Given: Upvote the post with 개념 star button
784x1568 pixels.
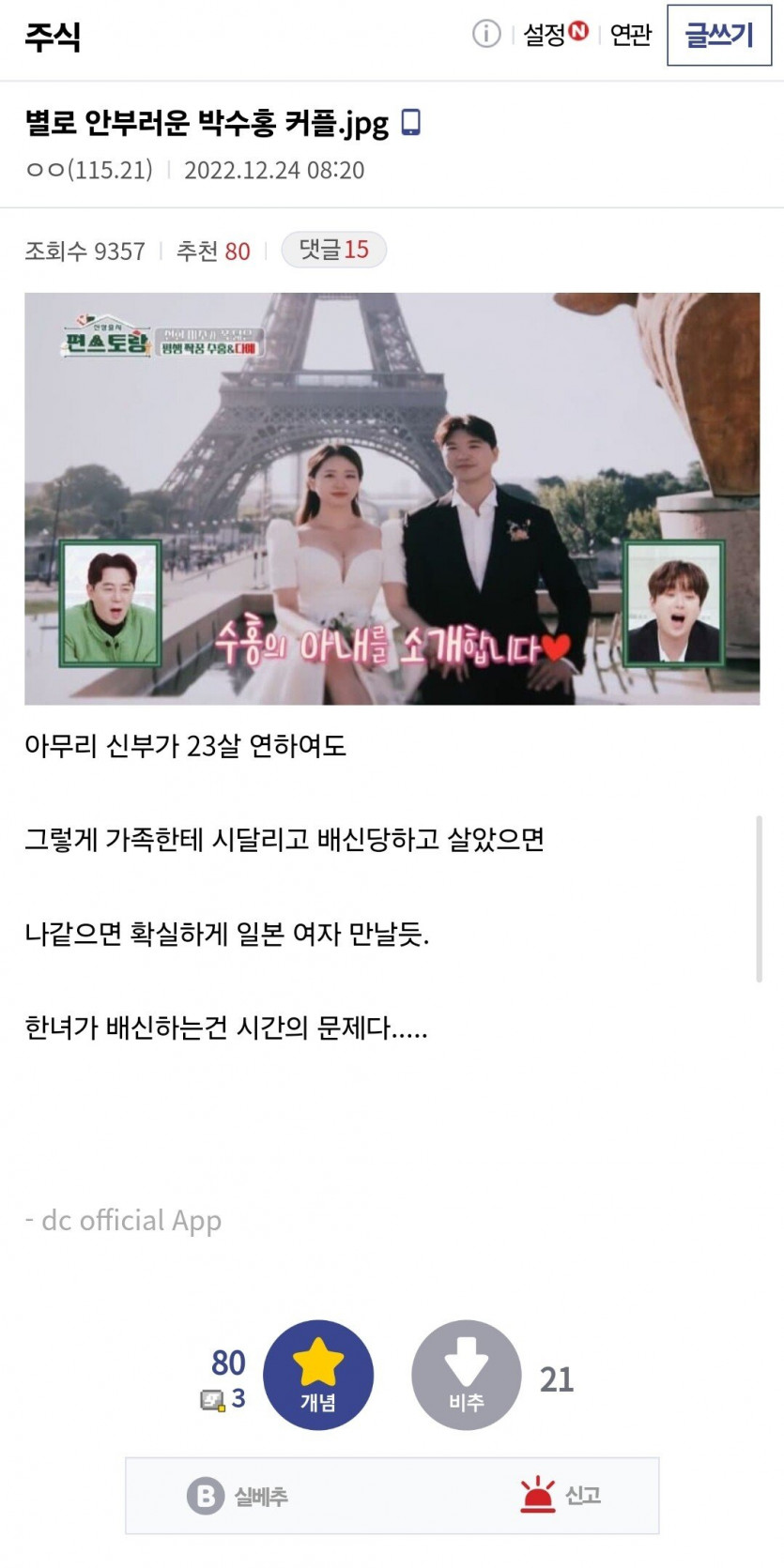Looking at the screenshot, I should 317,1375.
